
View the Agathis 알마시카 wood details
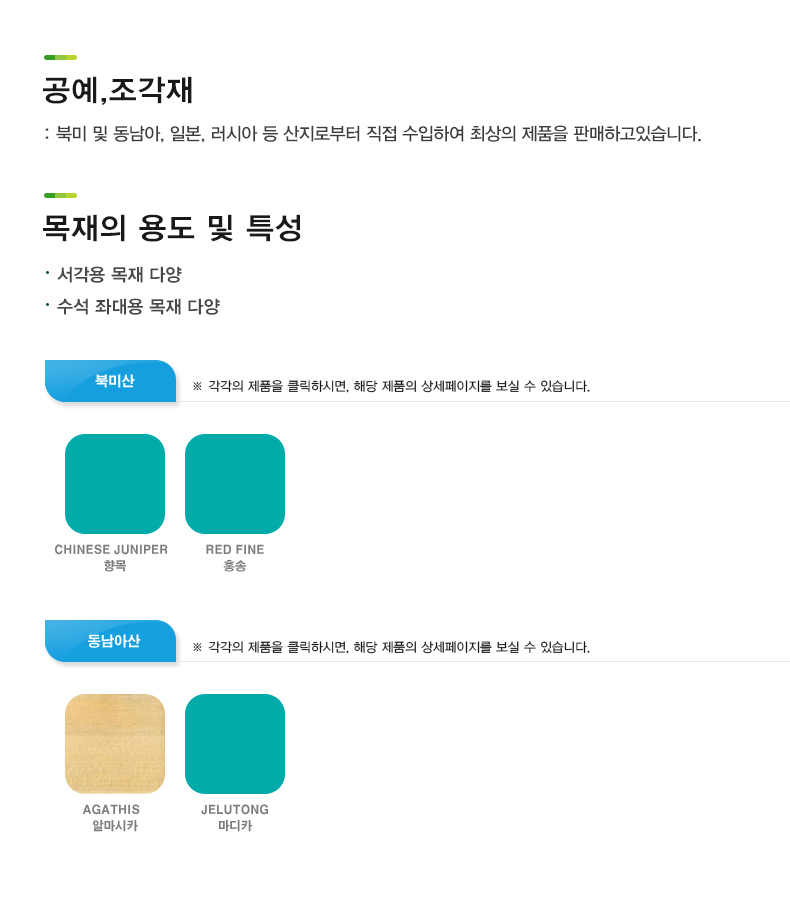coord(115,744)
